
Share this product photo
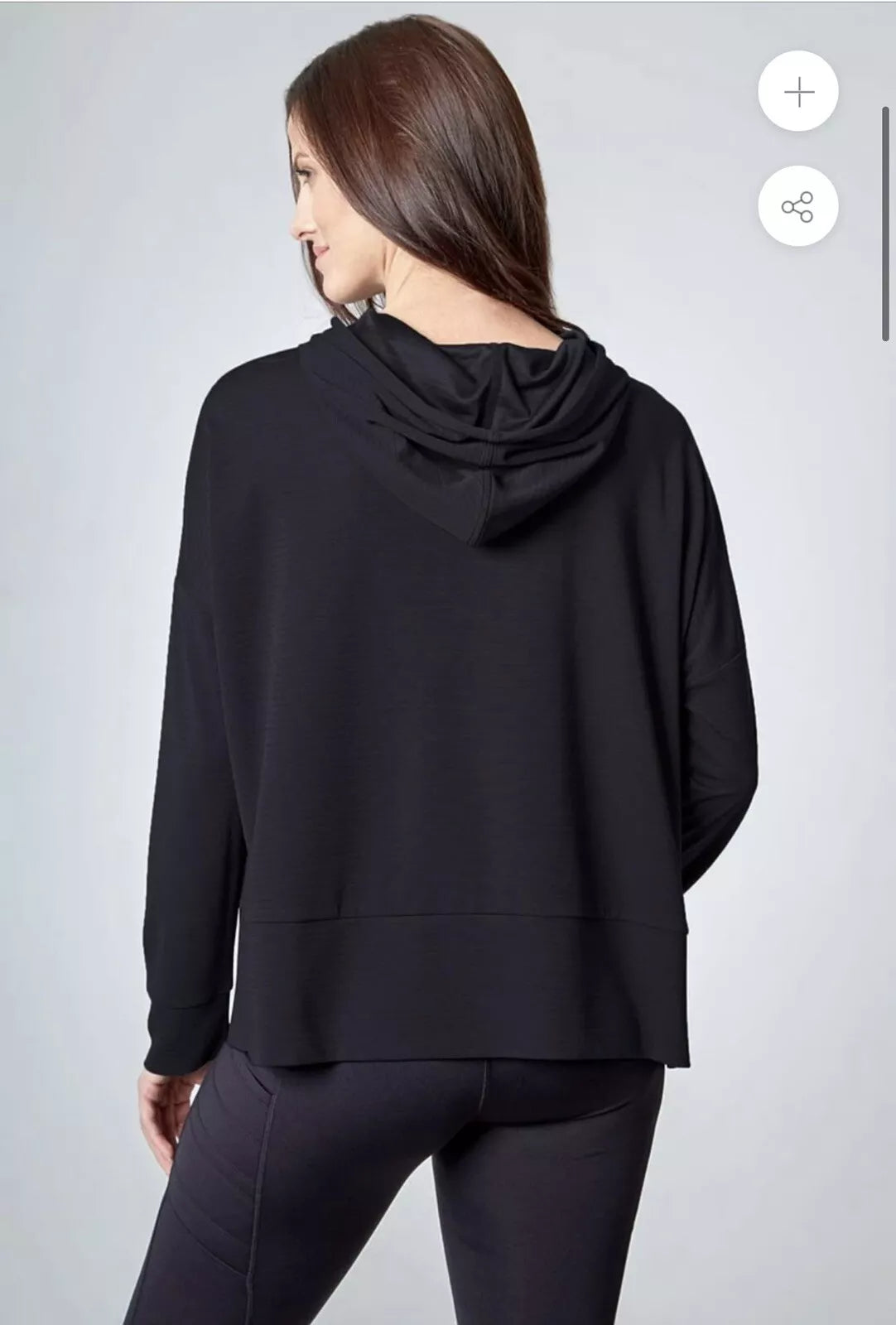(798, 207)
